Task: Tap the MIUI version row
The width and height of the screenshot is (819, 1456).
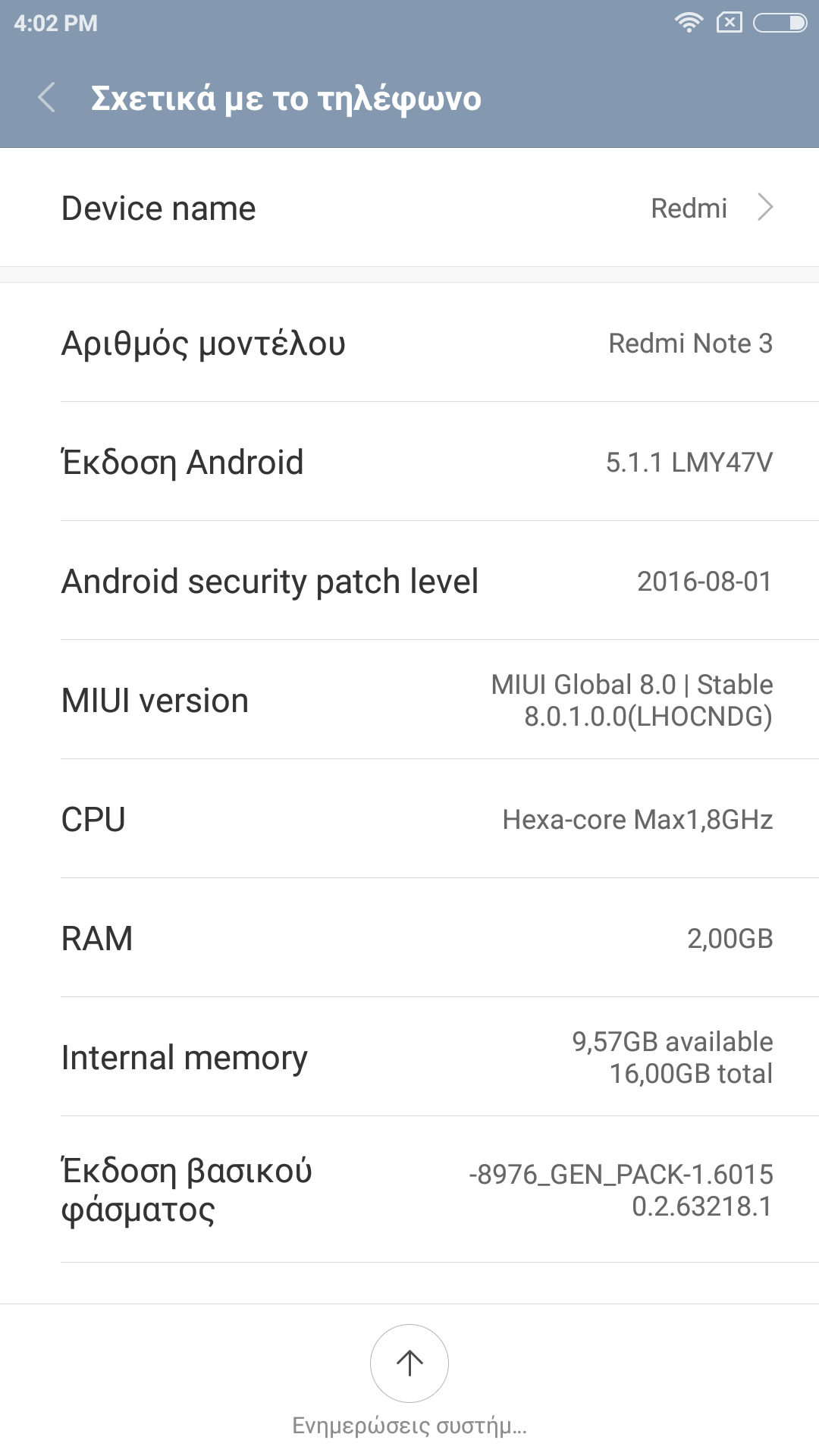Action: (x=409, y=700)
